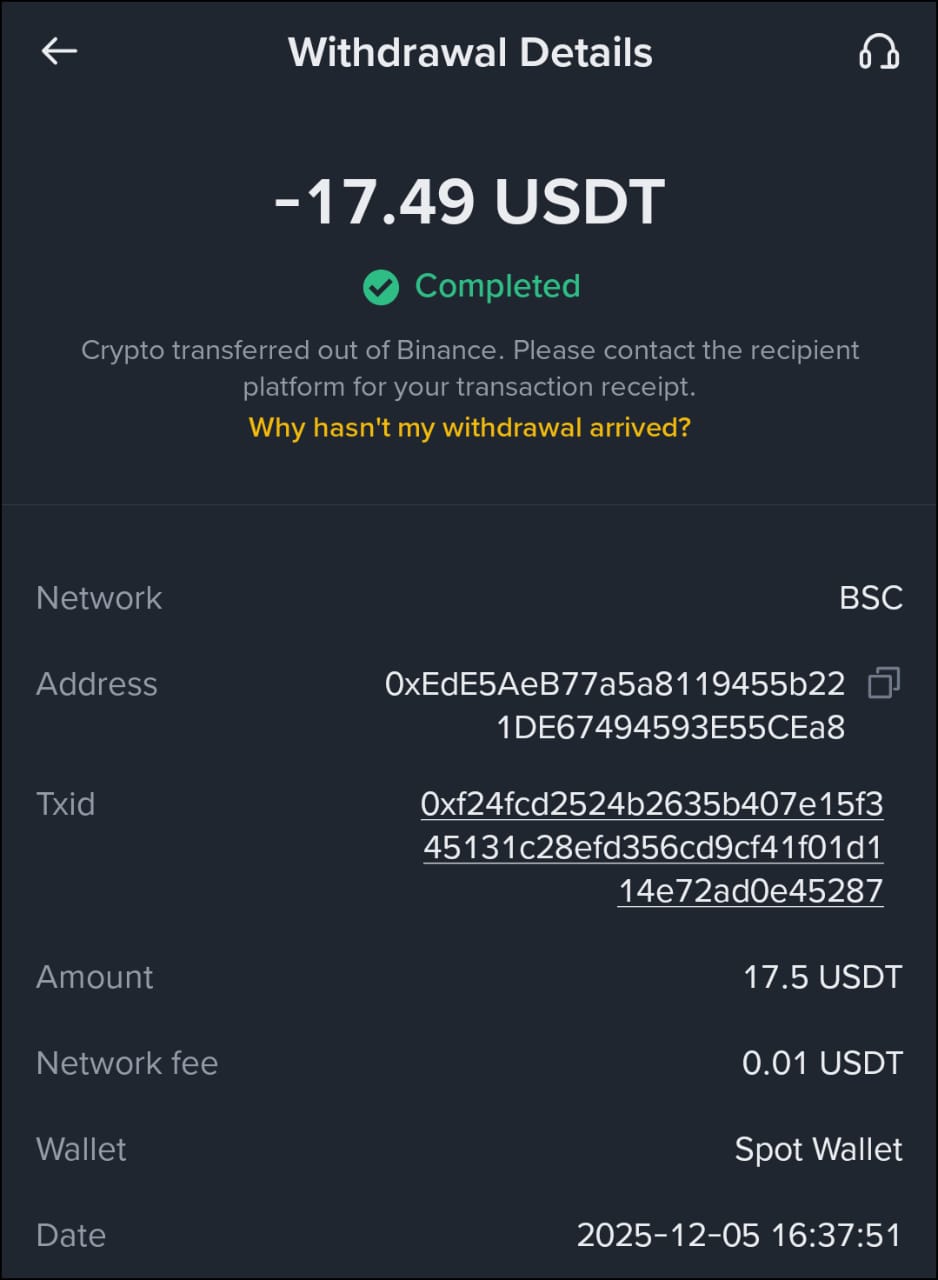Open the transaction Txid link on BscScan
Image resolution: width=938 pixels, height=1280 pixels.
pos(651,846)
